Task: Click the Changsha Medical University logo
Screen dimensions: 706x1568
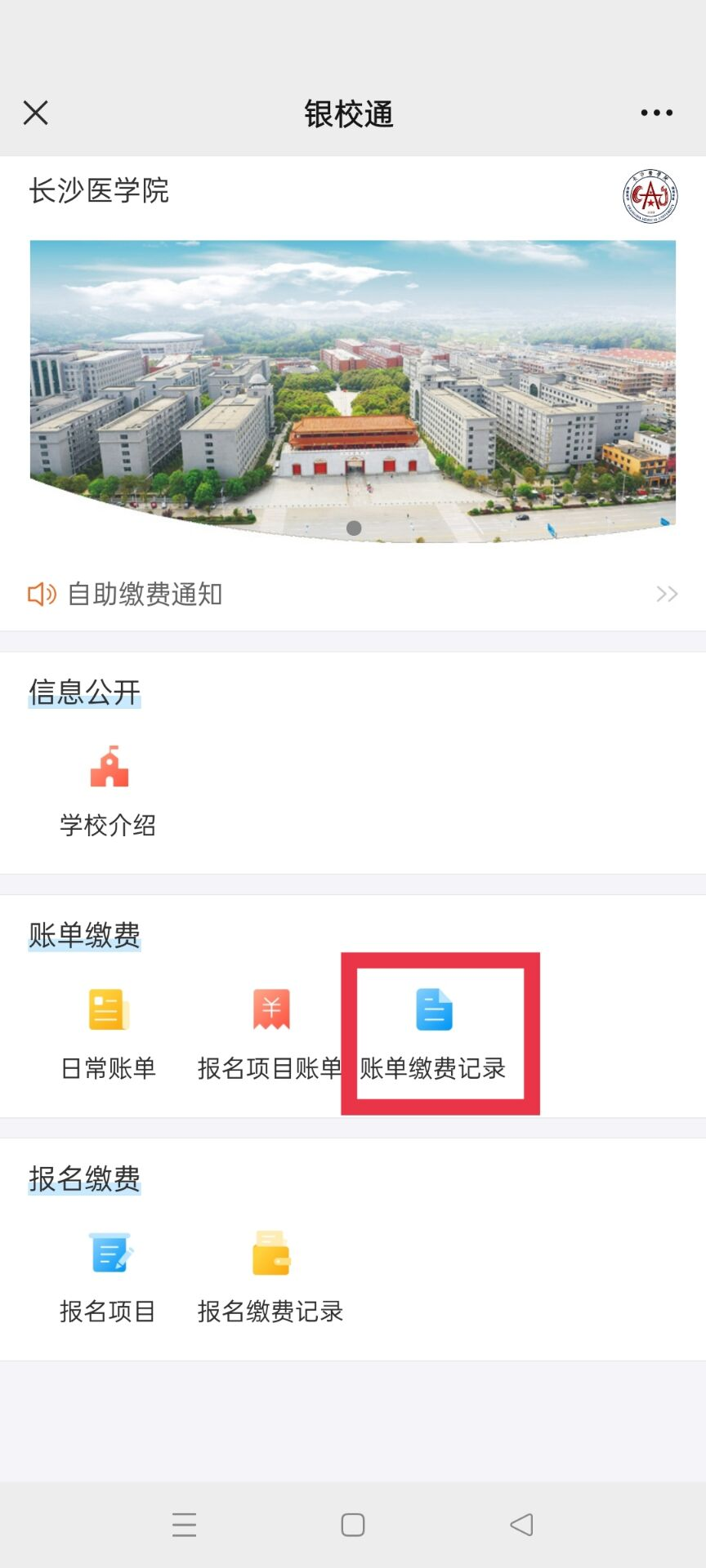Action: (650, 196)
